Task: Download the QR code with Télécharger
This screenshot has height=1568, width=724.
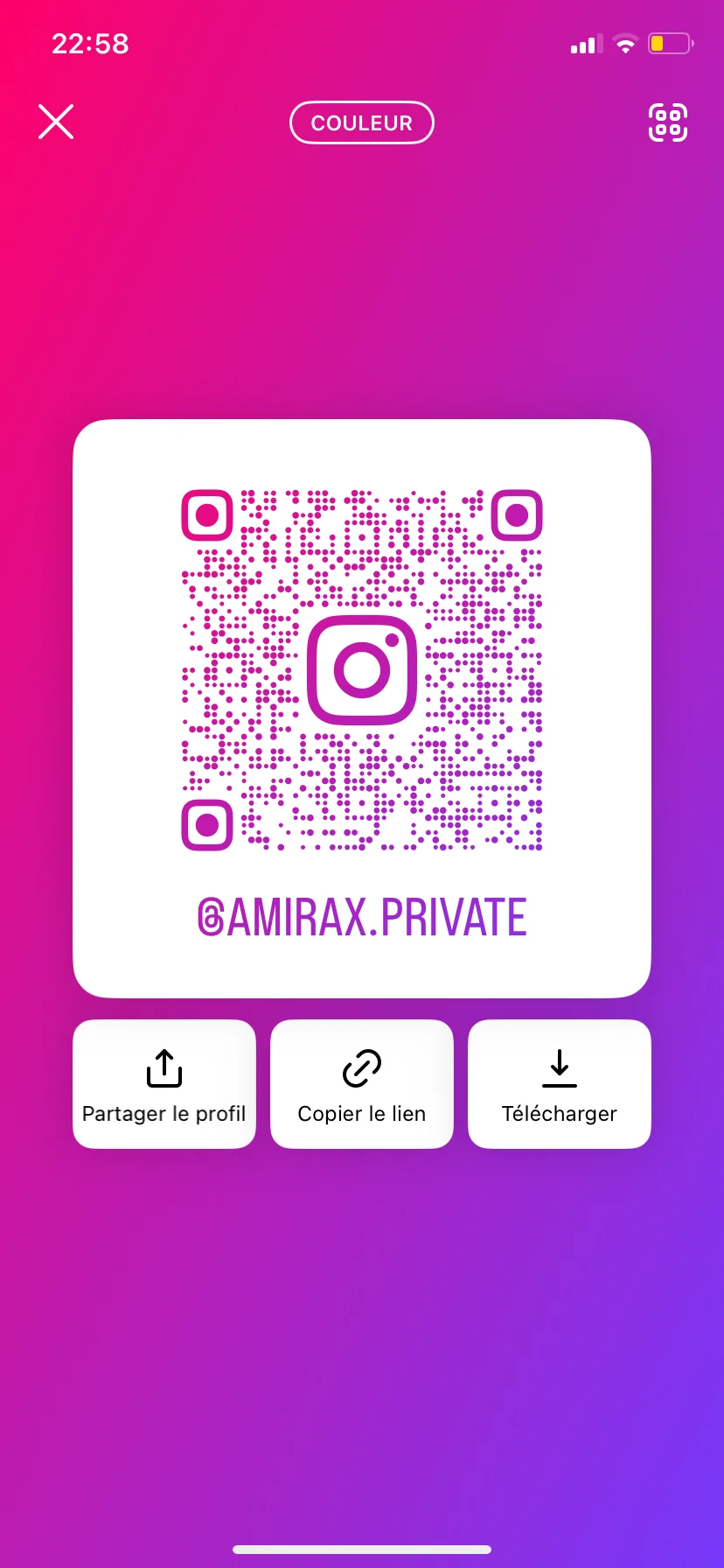Action: 560,1083
